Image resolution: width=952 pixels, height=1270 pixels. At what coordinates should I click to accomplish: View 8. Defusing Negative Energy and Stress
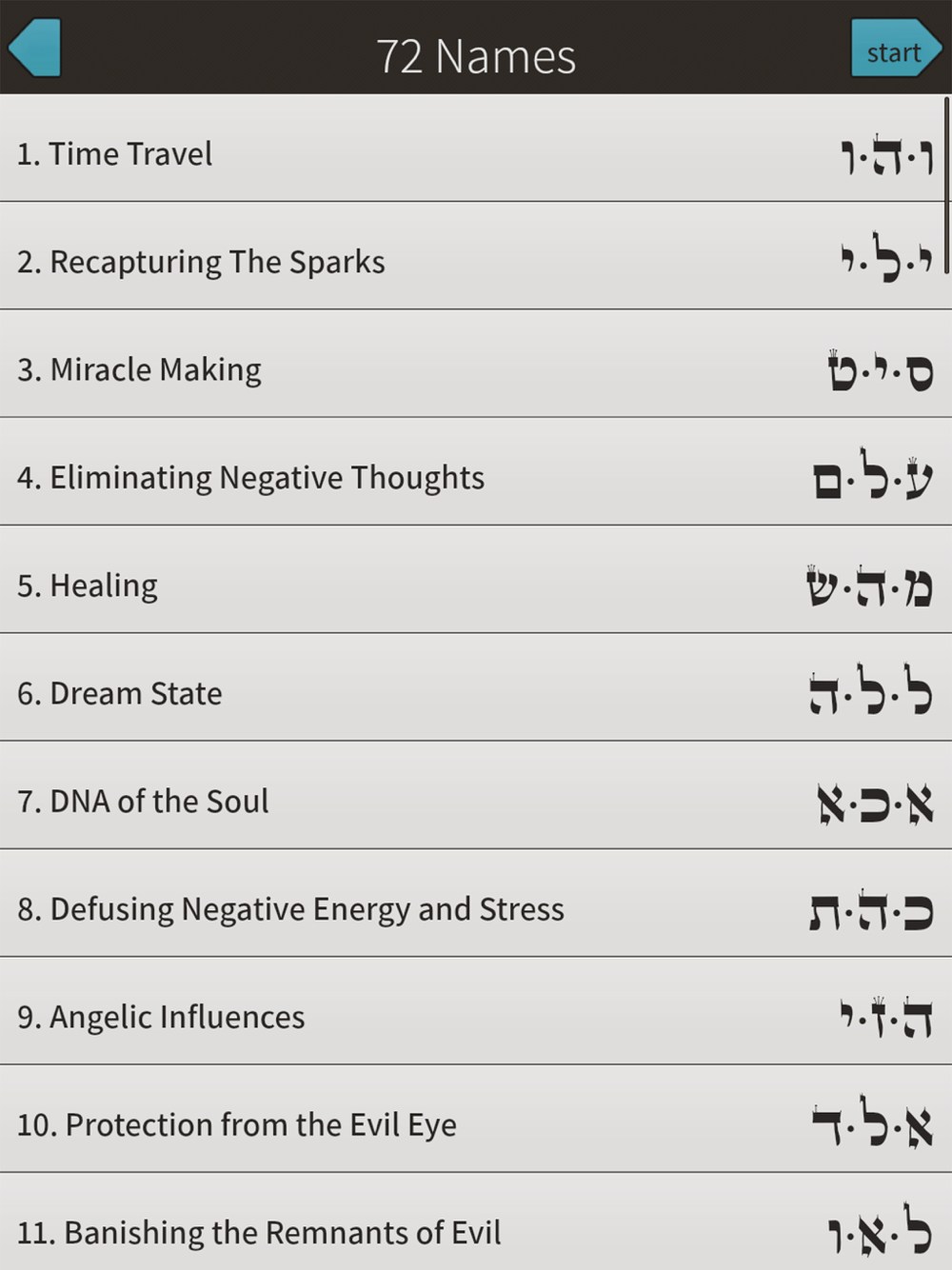pos(290,909)
